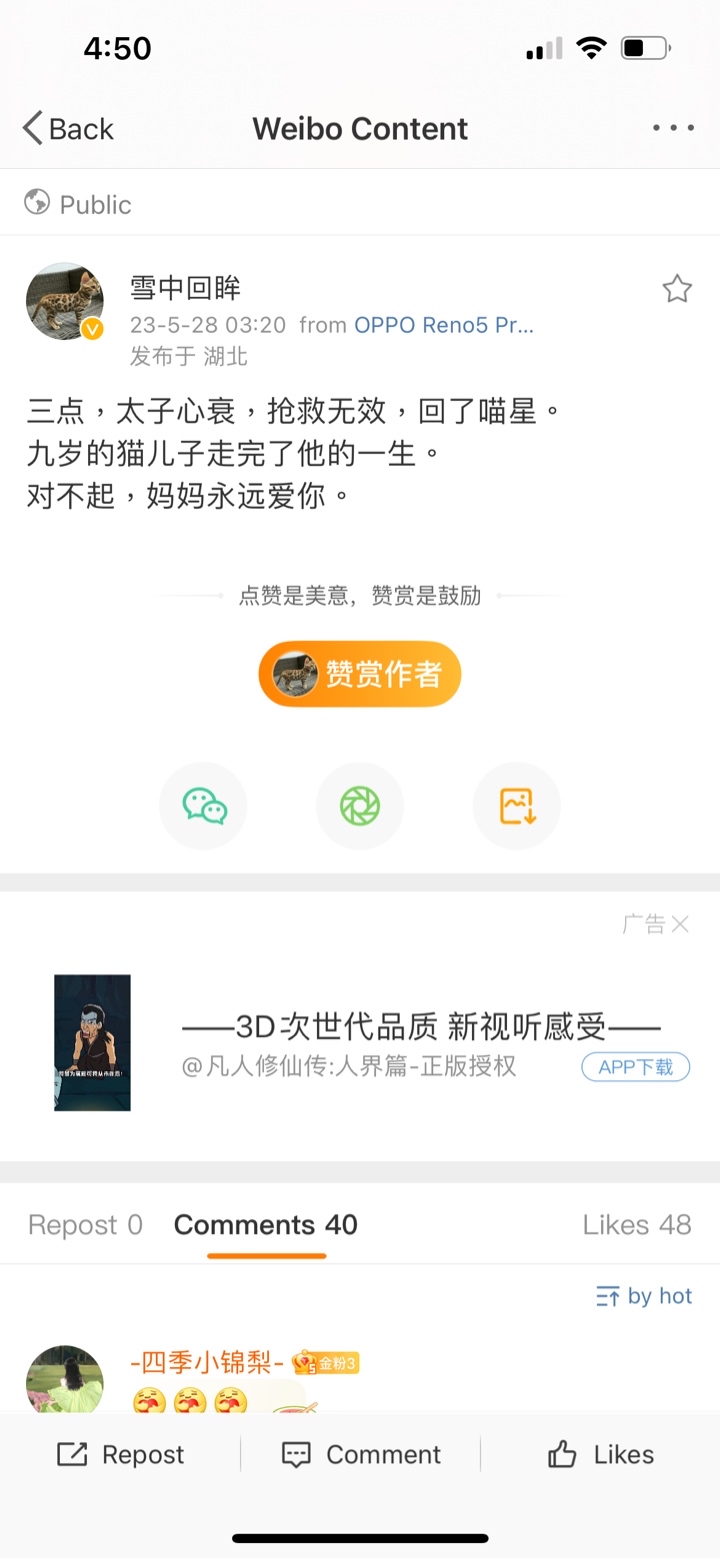
Task: Favorite this post with the star icon
Action: click(x=677, y=290)
